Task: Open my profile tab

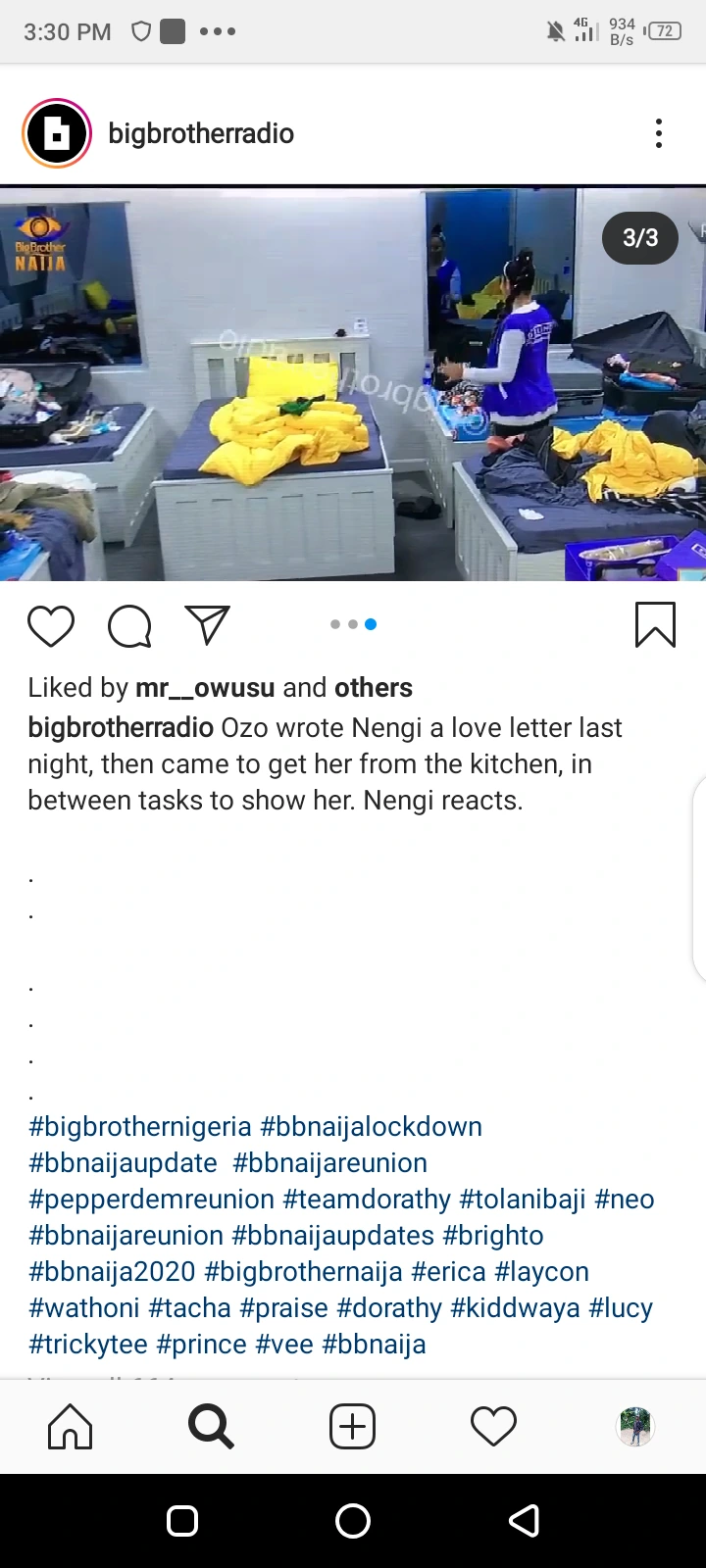Action: (x=634, y=1427)
